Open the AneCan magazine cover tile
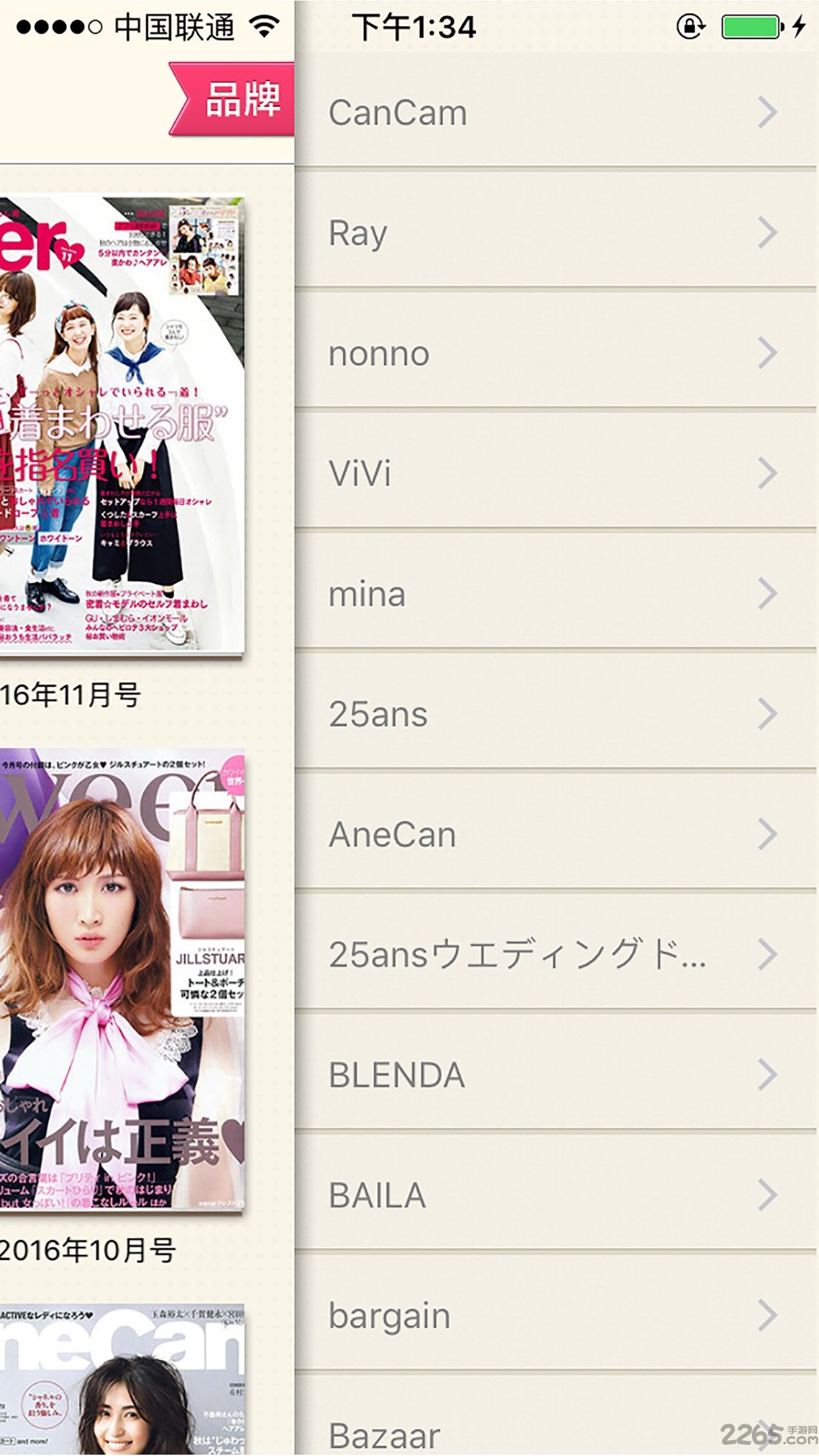Screen dimensions: 819x1456 (122, 1381)
